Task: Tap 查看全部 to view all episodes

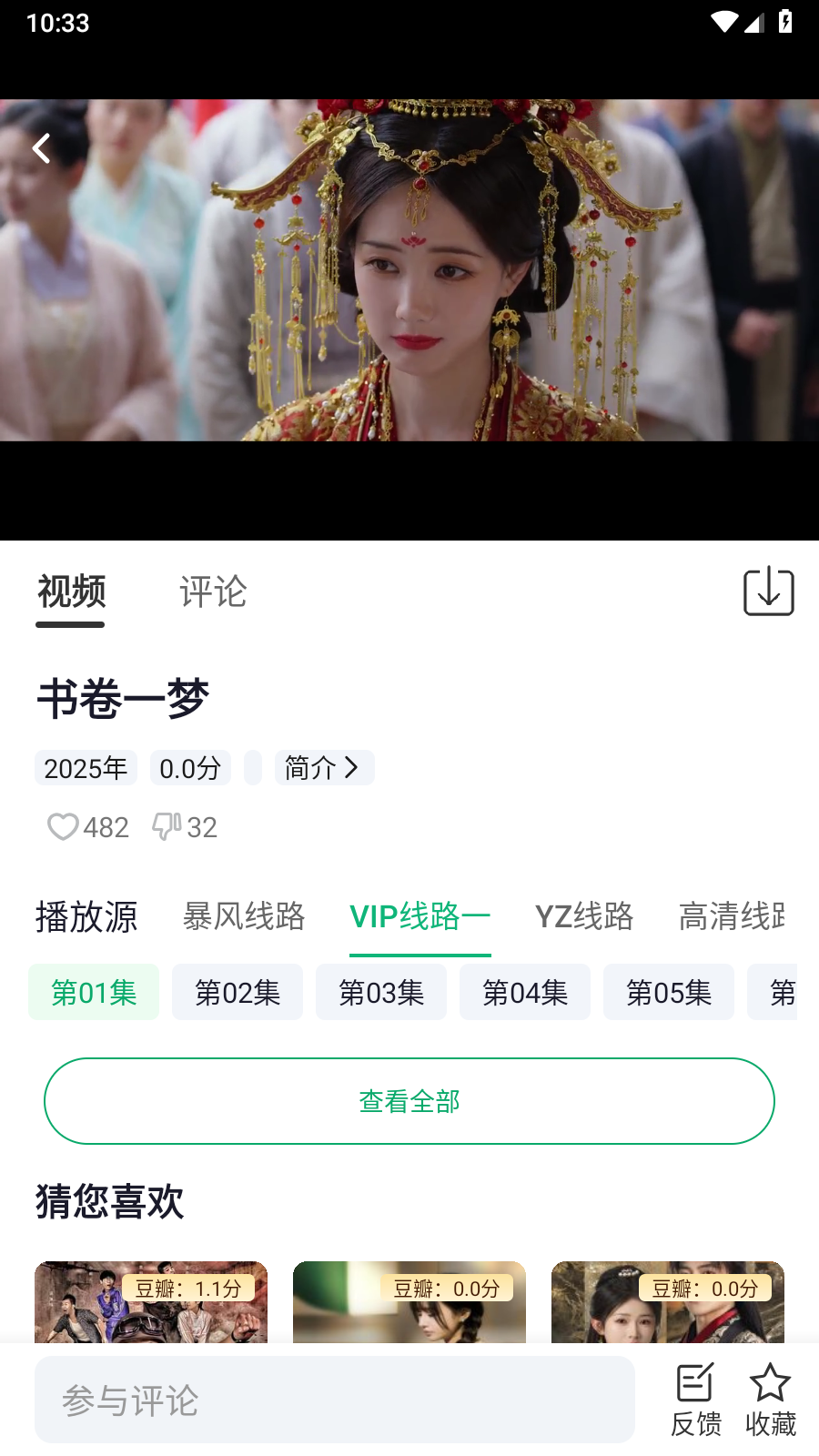Action: coord(409,1101)
